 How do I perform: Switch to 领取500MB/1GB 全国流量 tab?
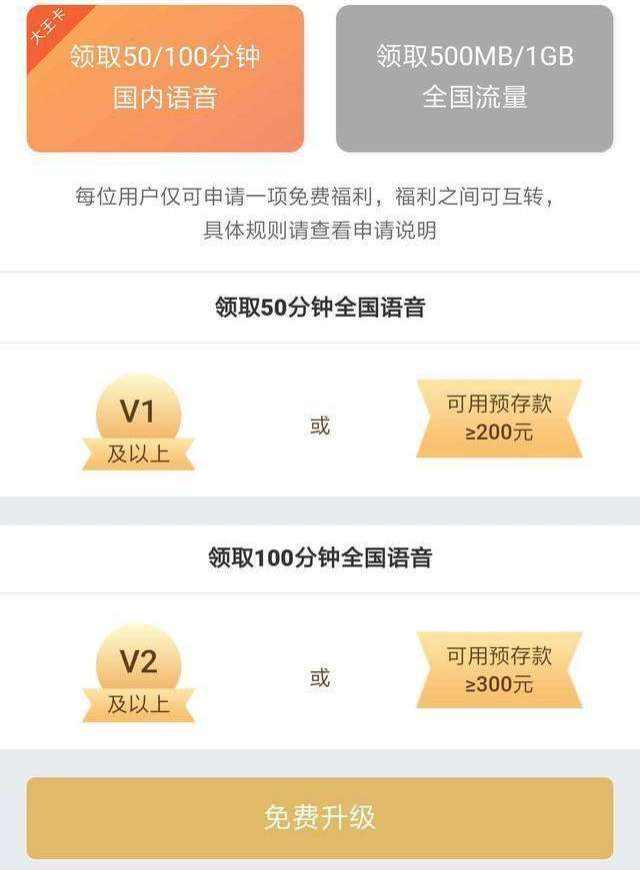pyautogui.click(x=474, y=78)
